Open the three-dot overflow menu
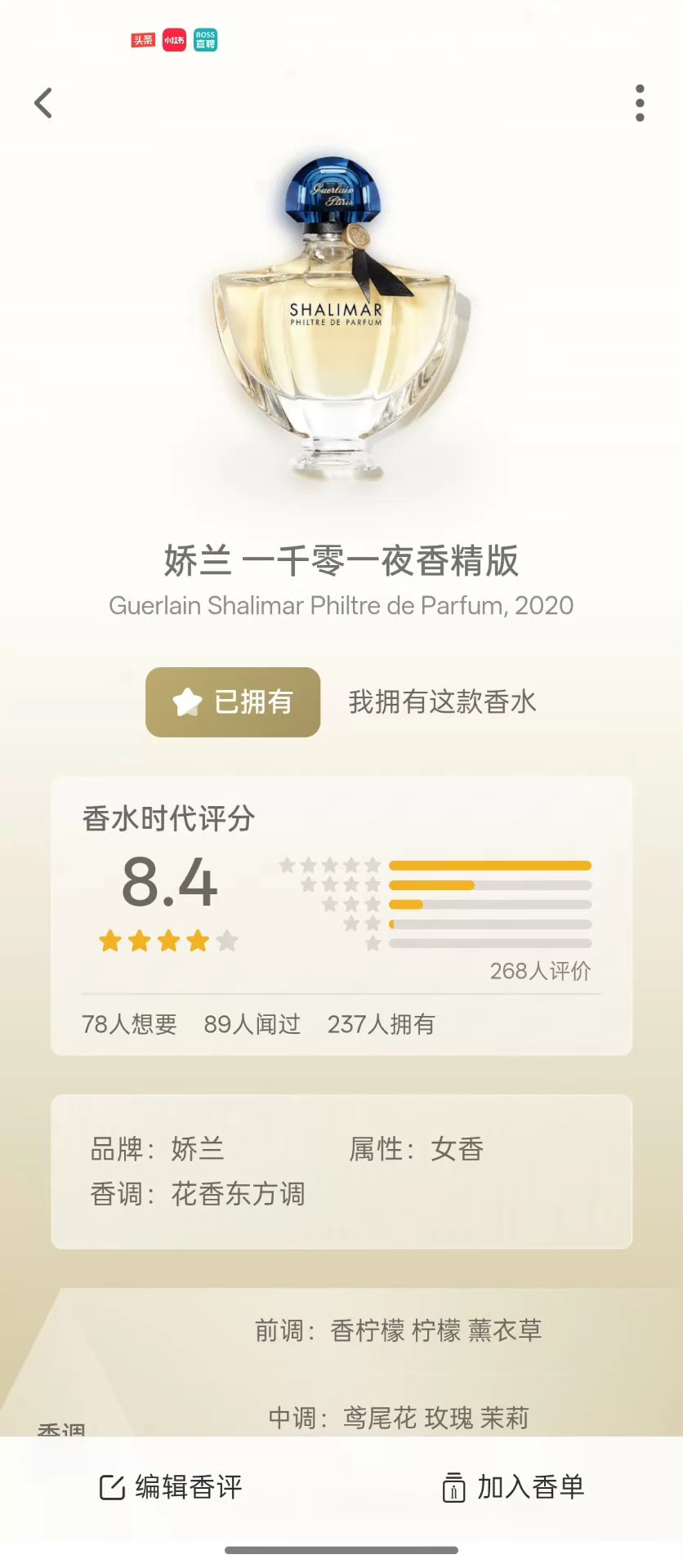This screenshot has height=1568, width=683. coord(640,103)
